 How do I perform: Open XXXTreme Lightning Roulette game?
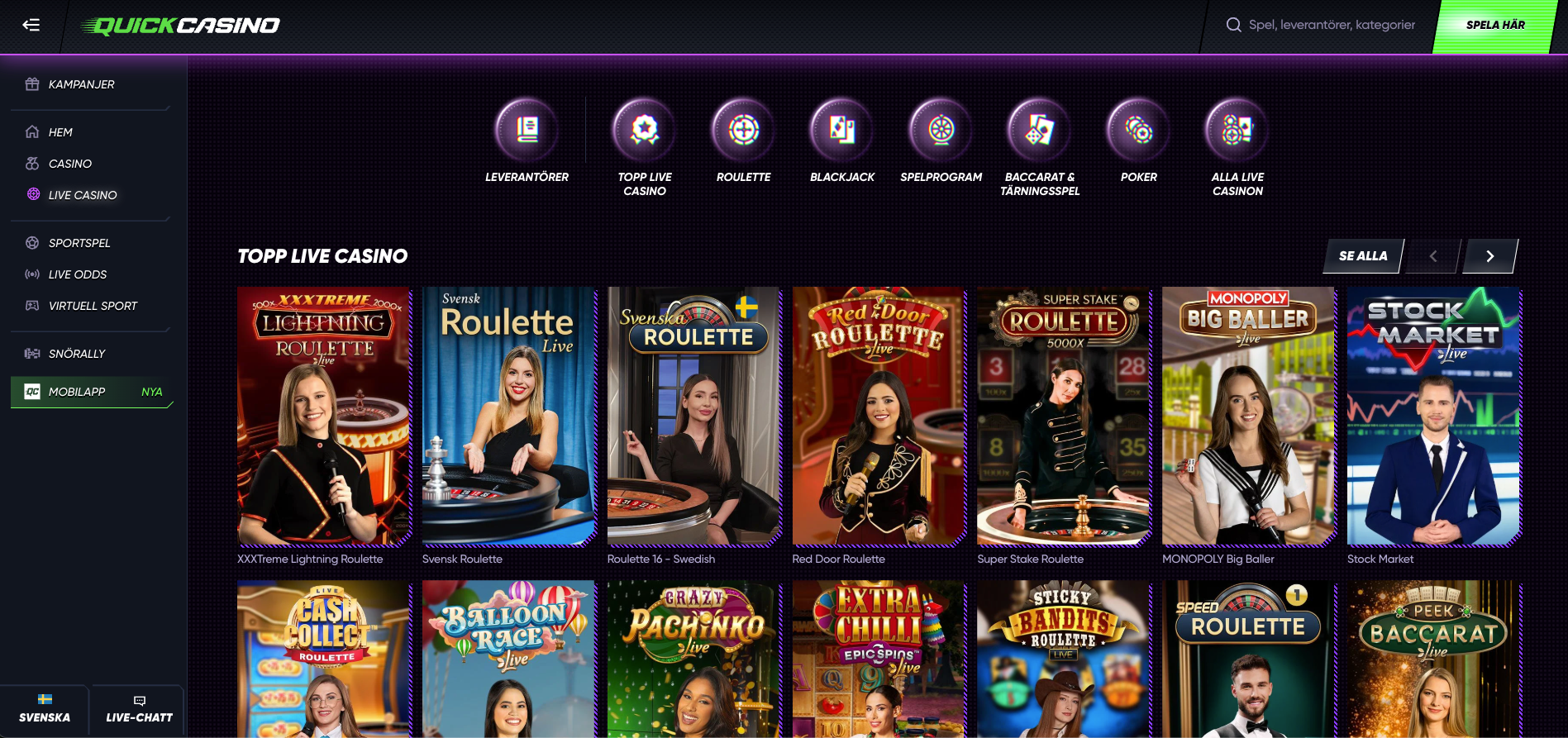[x=324, y=417]
